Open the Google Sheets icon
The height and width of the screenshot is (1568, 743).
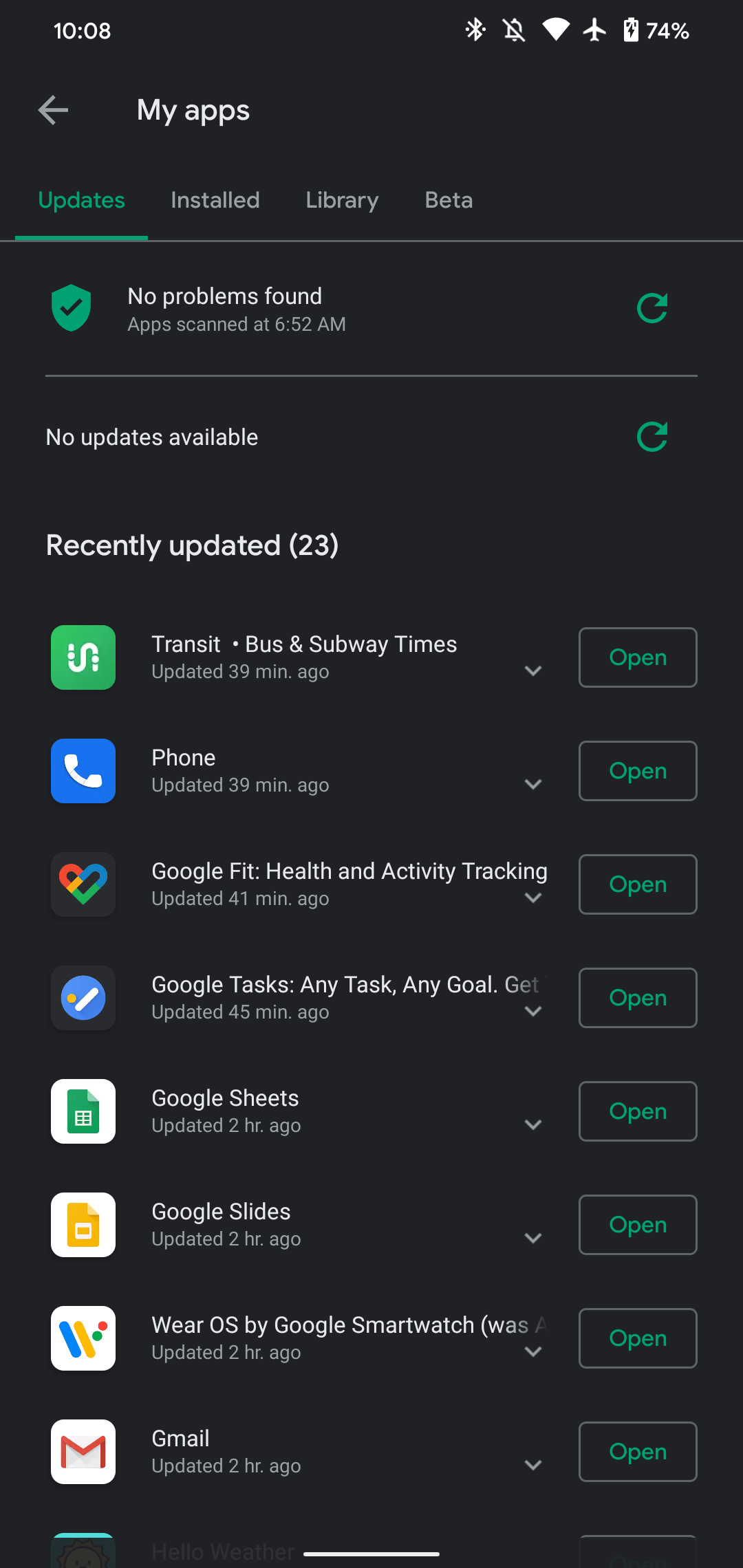point(83,1111)
